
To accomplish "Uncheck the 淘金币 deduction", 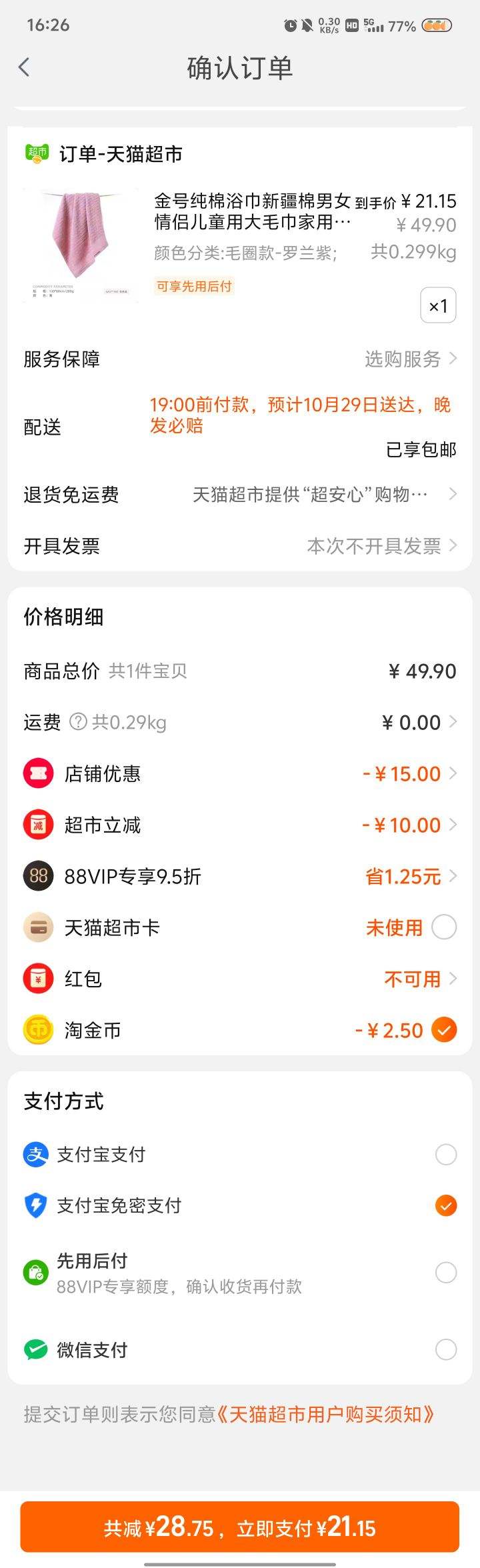I will click(x=444, y=1030).
